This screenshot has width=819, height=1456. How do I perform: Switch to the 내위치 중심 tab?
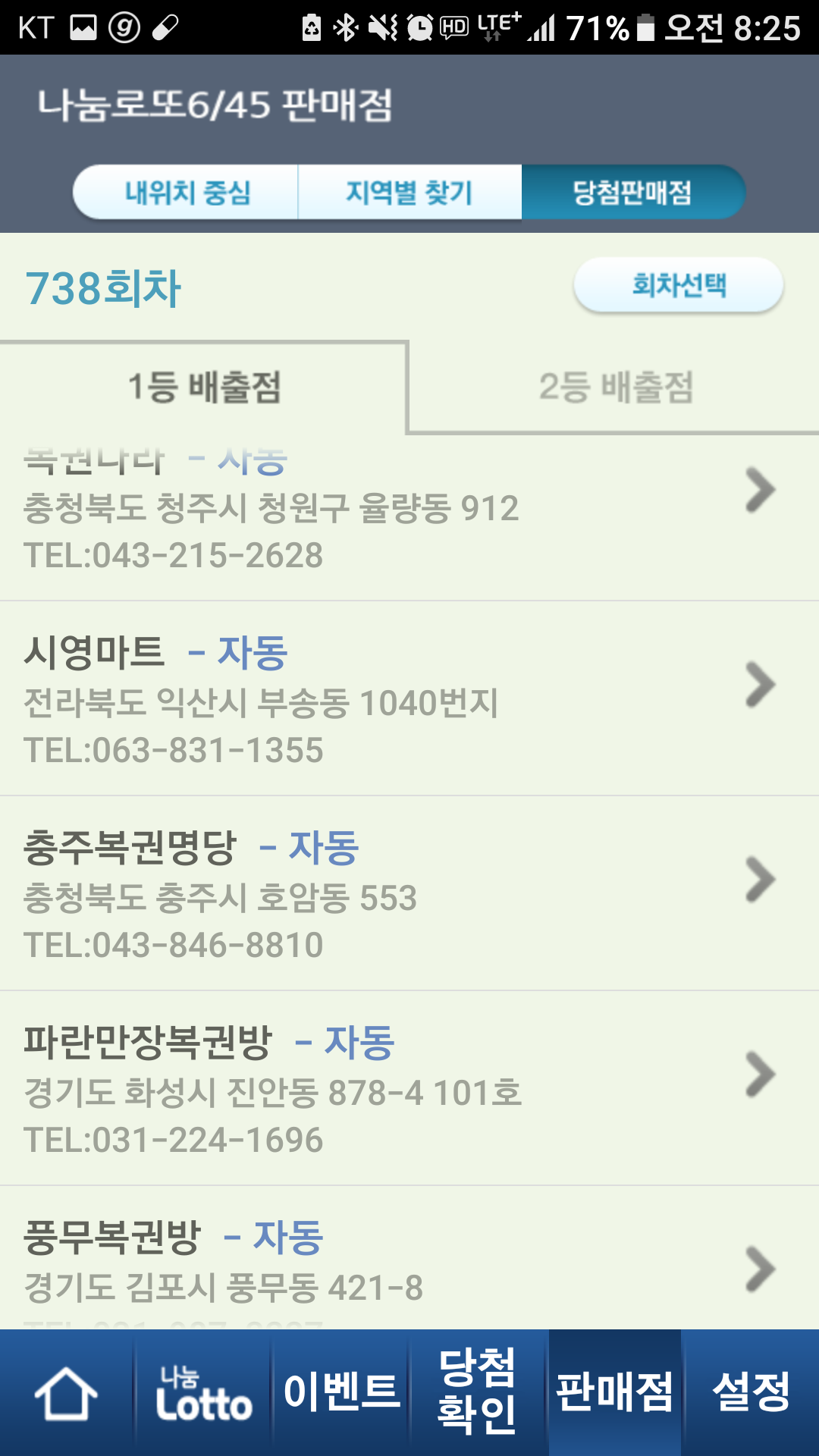(x=186, y=192)
